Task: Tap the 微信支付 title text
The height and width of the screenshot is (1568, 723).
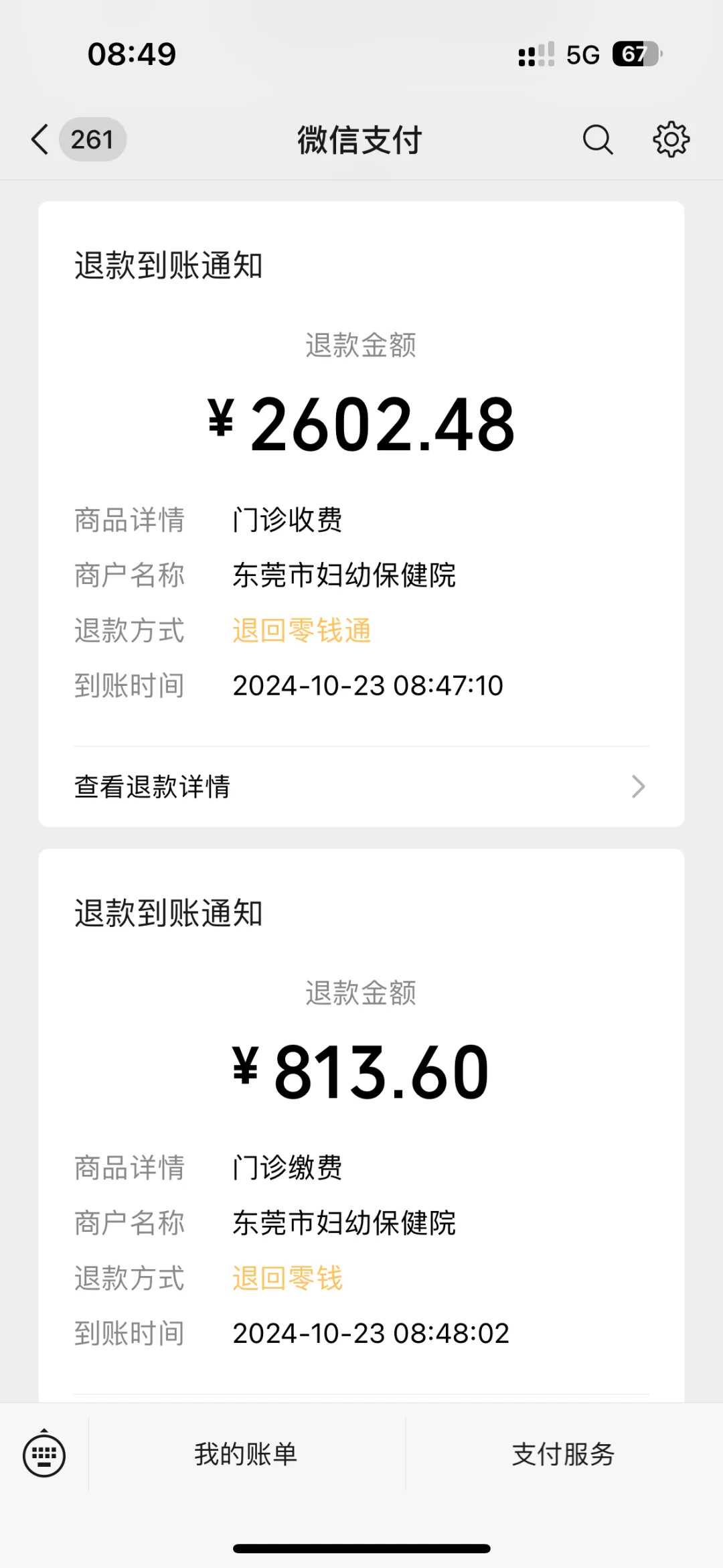Action: 359,140
